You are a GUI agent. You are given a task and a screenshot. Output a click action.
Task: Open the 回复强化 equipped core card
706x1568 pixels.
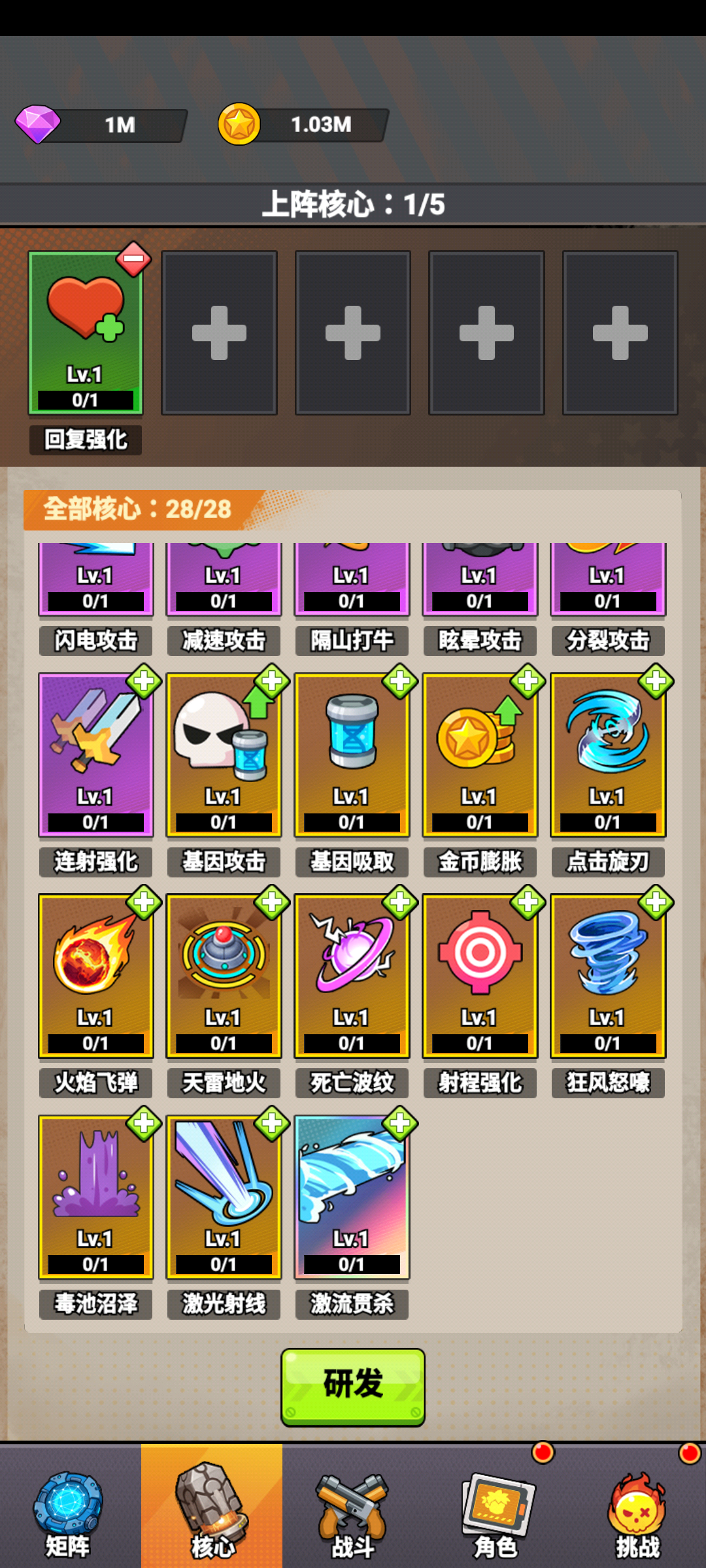(x=85, y=333)
